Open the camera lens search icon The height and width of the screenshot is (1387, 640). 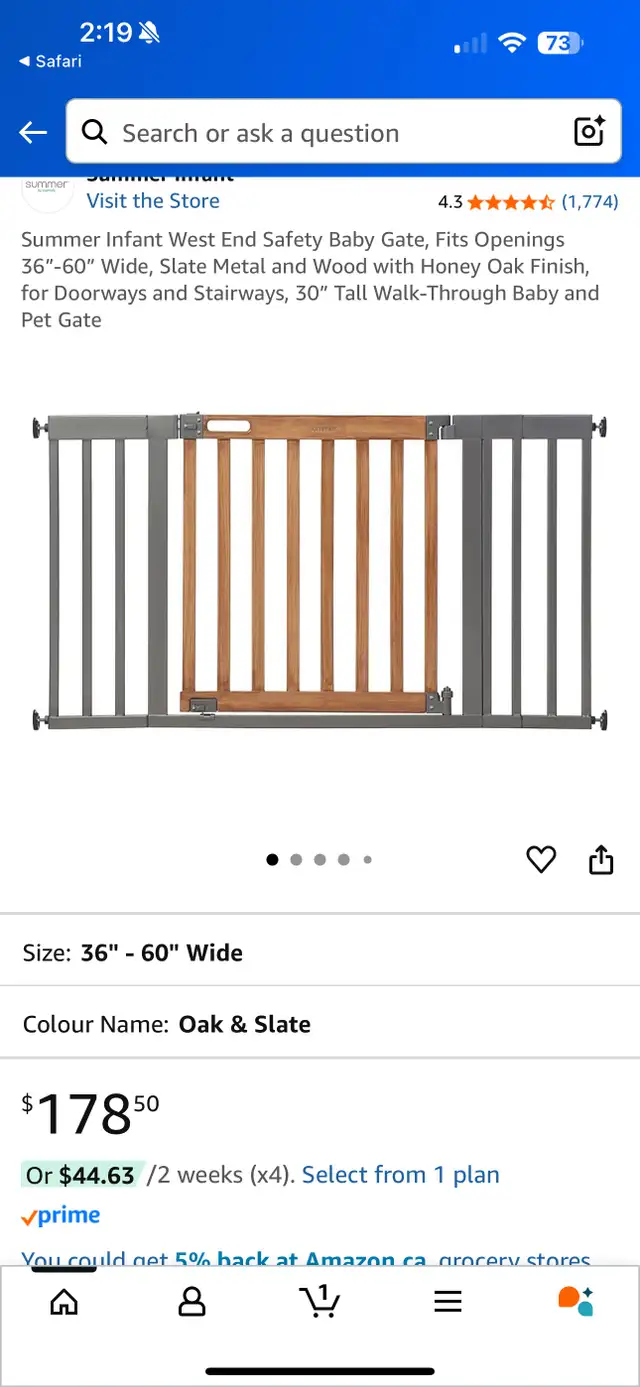589,132
